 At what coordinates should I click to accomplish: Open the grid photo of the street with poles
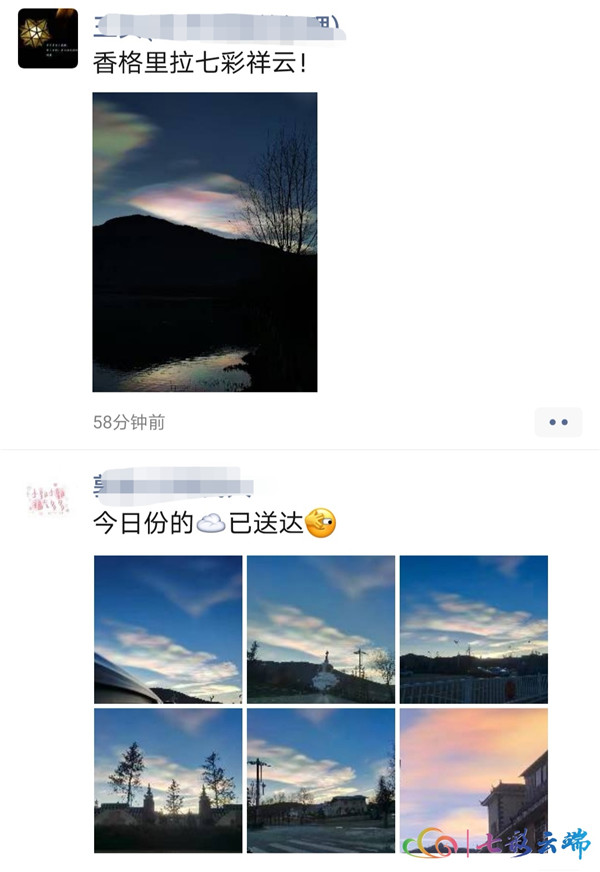click(320, 780)
